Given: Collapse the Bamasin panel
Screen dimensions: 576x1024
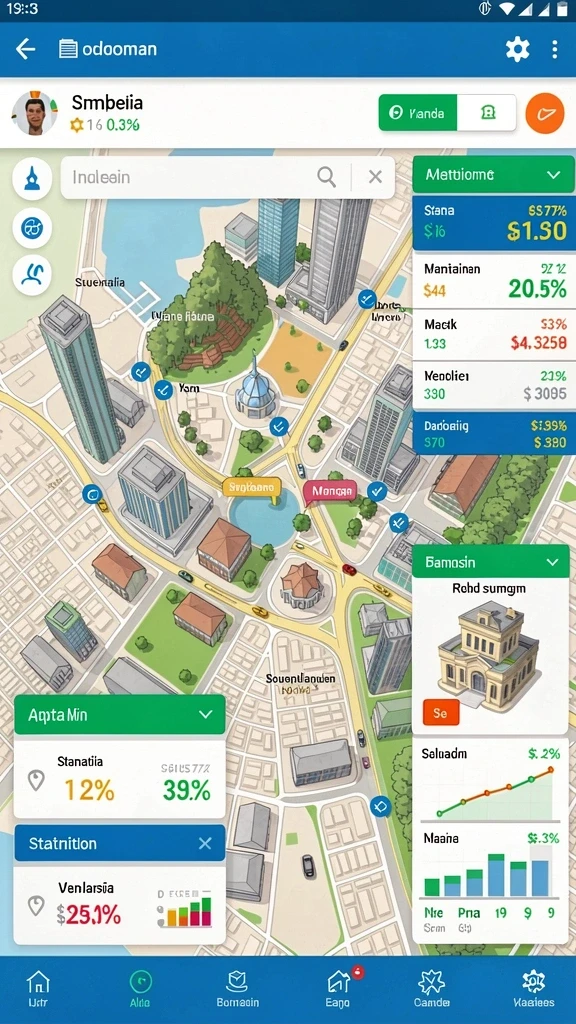Looking at the screenshot, I should (552, 562).
